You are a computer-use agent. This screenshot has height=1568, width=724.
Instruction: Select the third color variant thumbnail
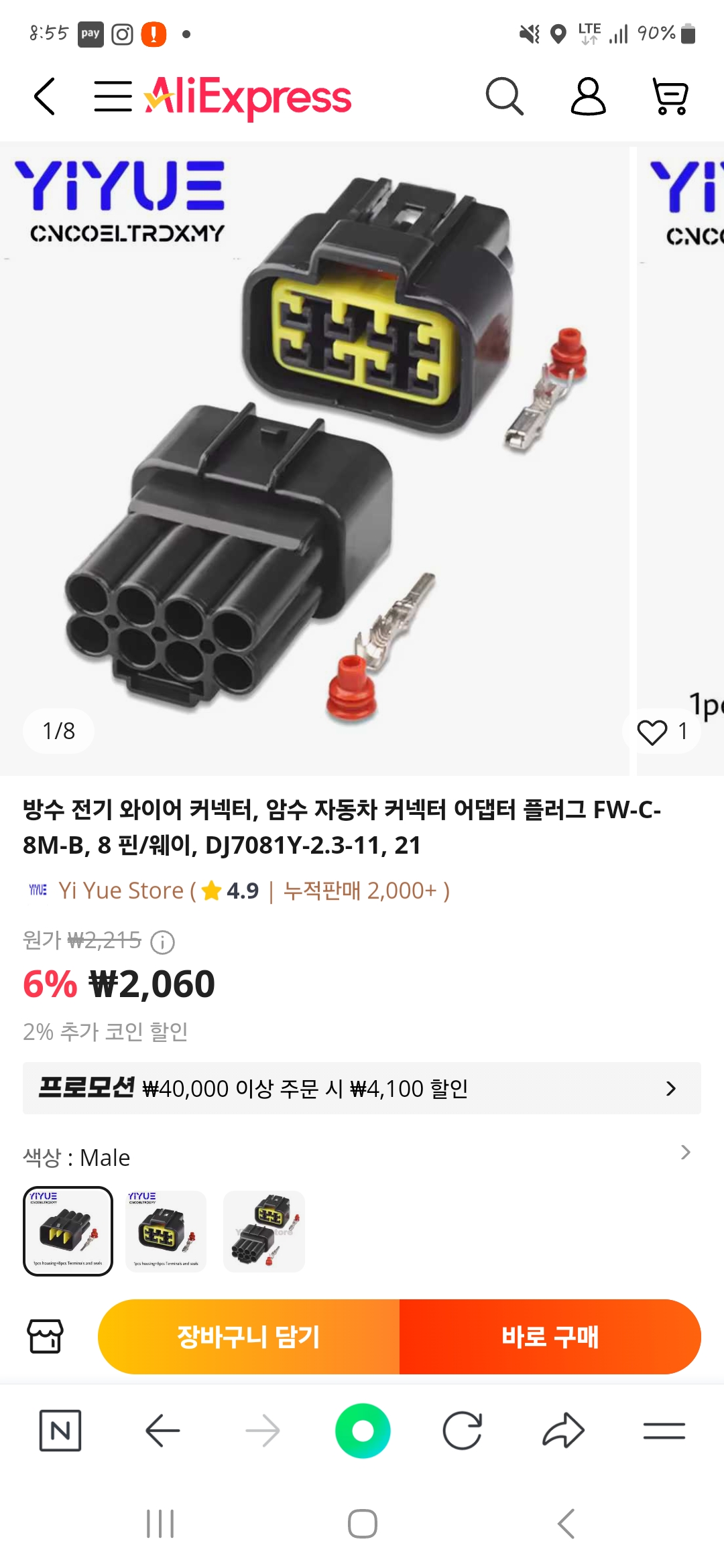264,1232
